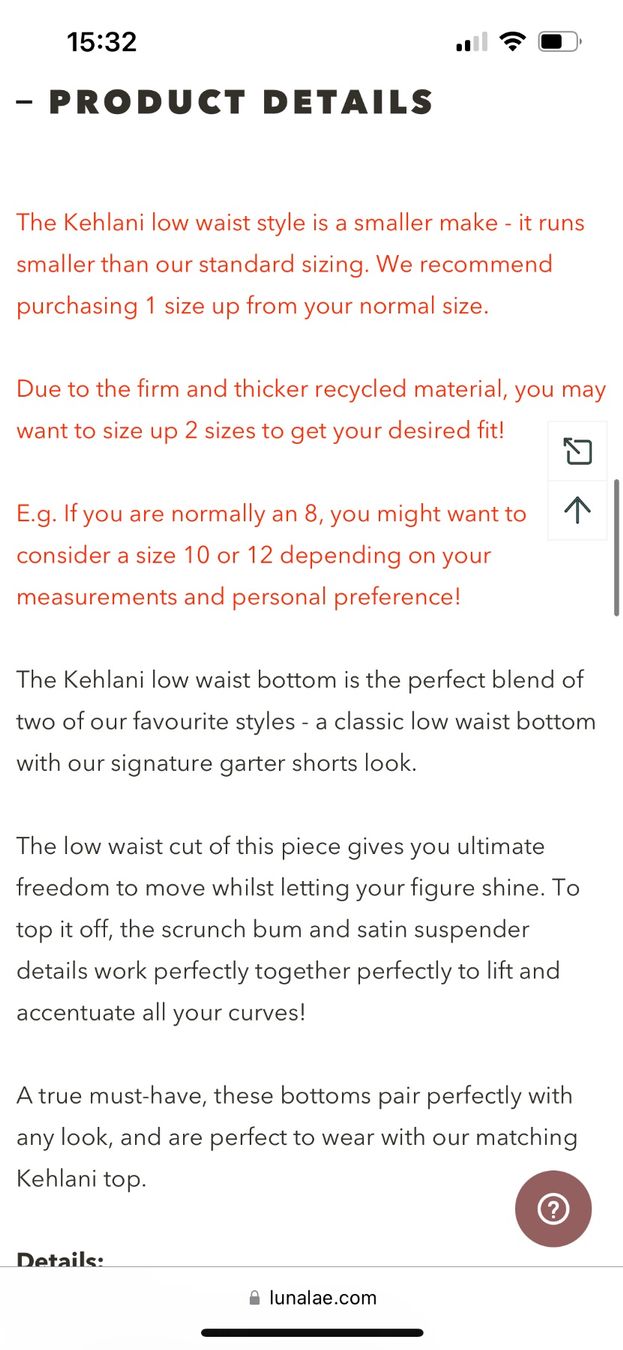This screenshot has height=1350, width=623.
Task: Open the help question mark bubble
Action: click(553, 1209)
